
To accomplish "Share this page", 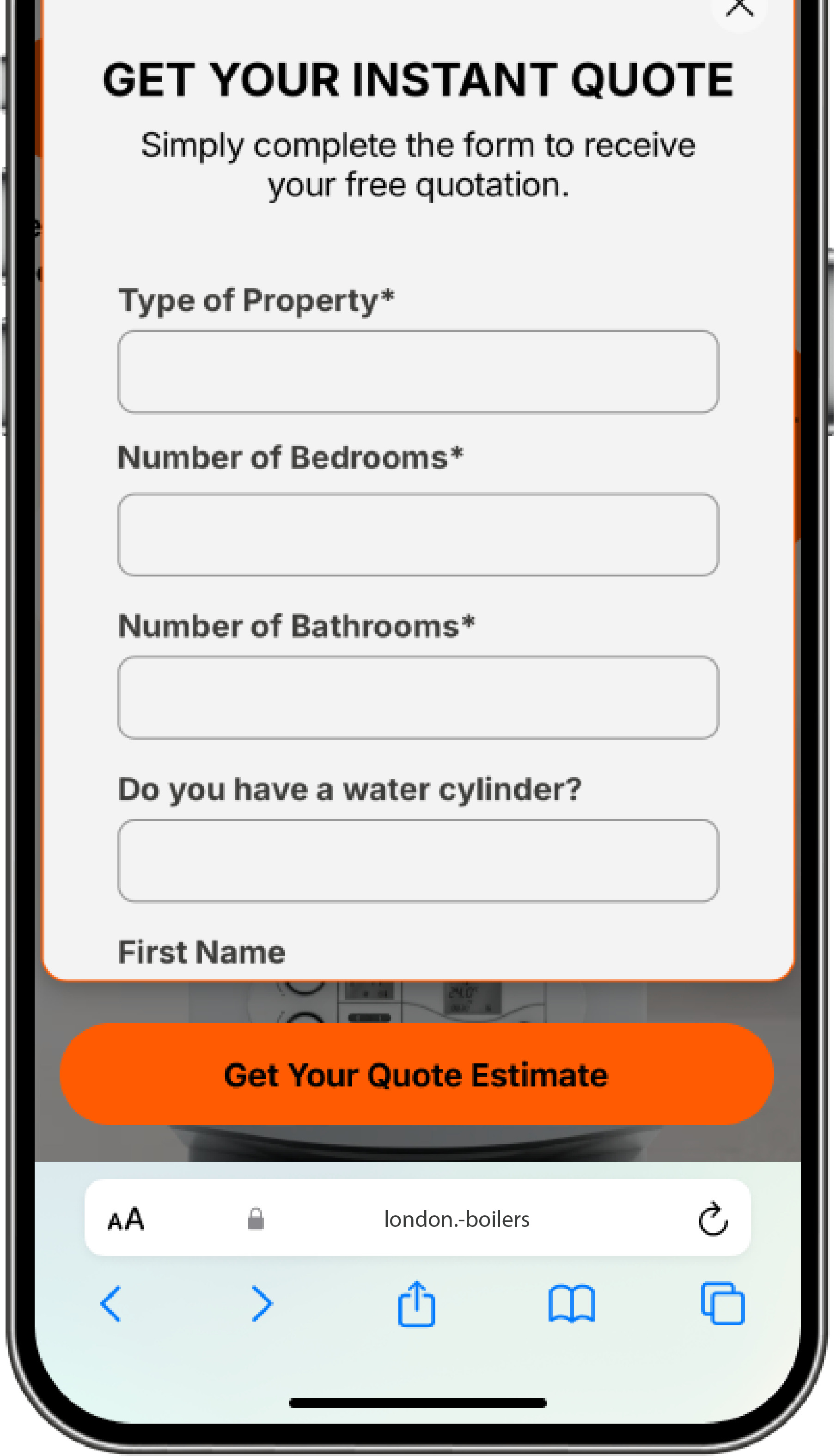I will [417, 1304].
